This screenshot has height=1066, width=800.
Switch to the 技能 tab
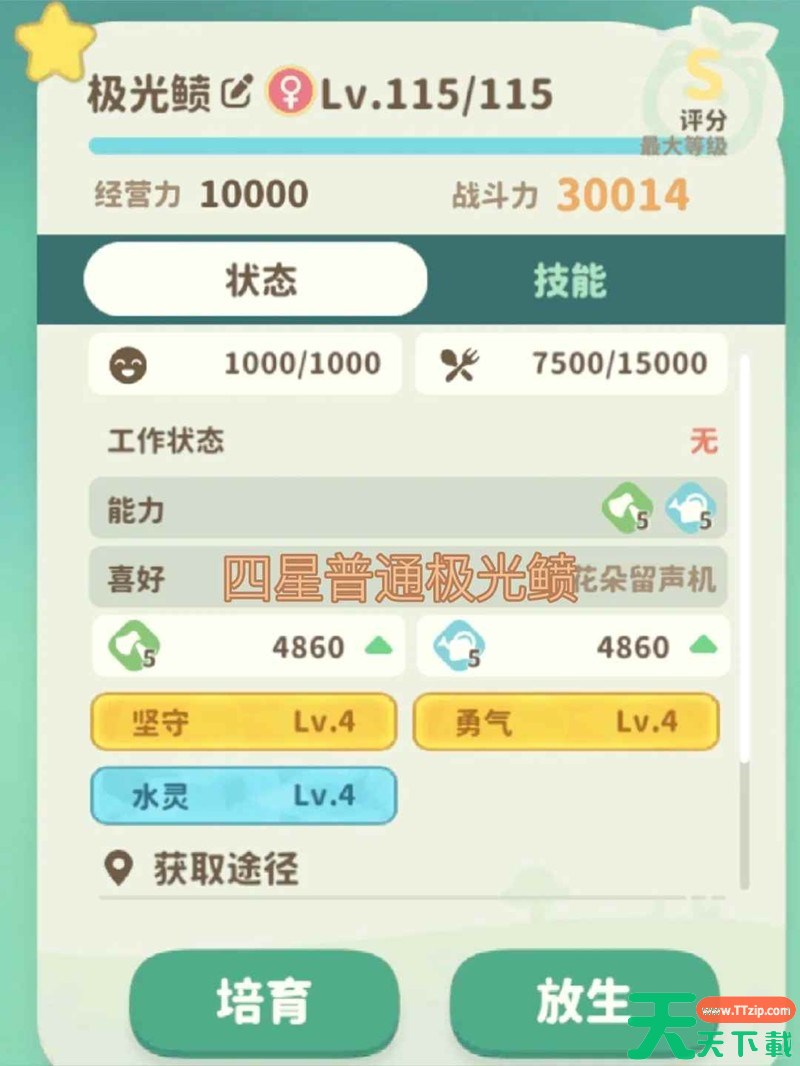[x=569, y=281]
